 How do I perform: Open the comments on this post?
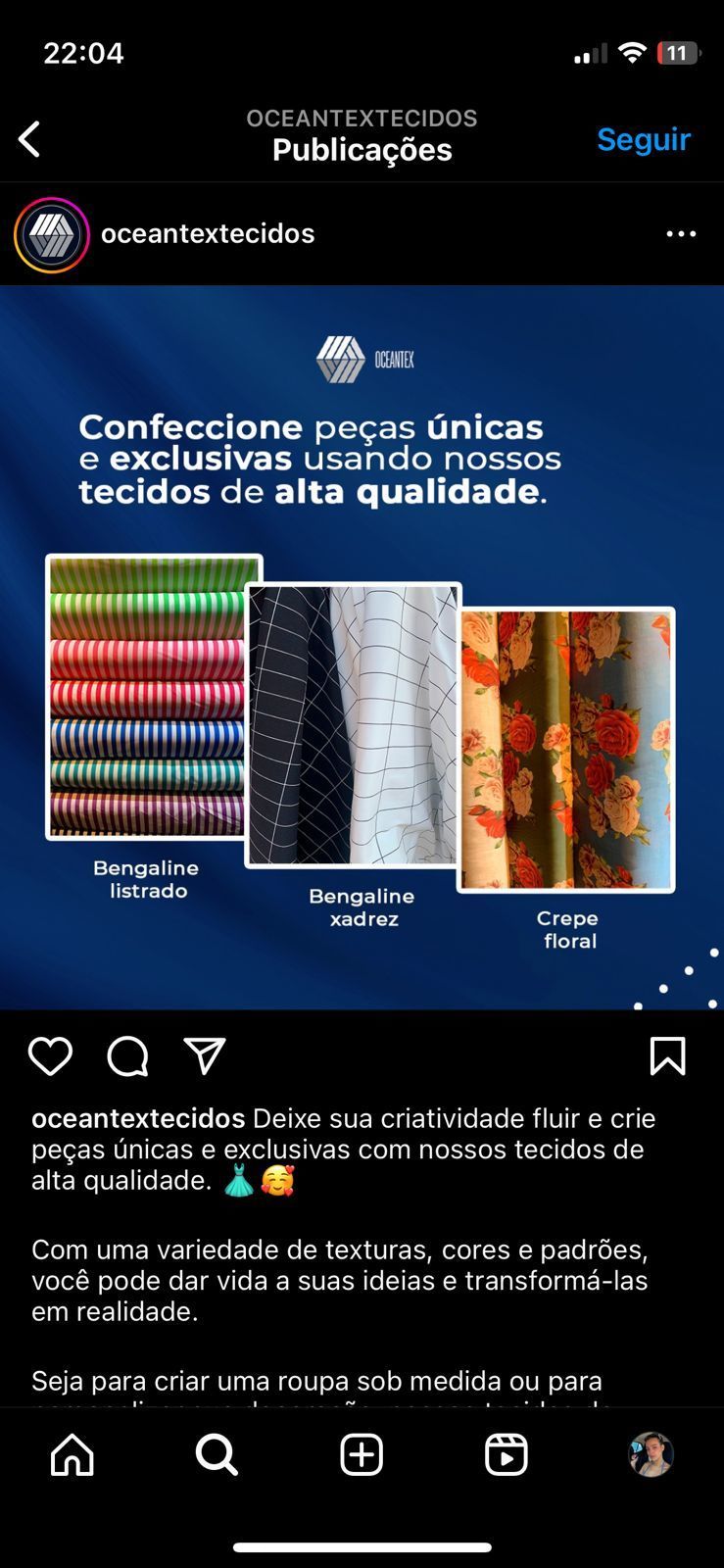[127, 1056]
